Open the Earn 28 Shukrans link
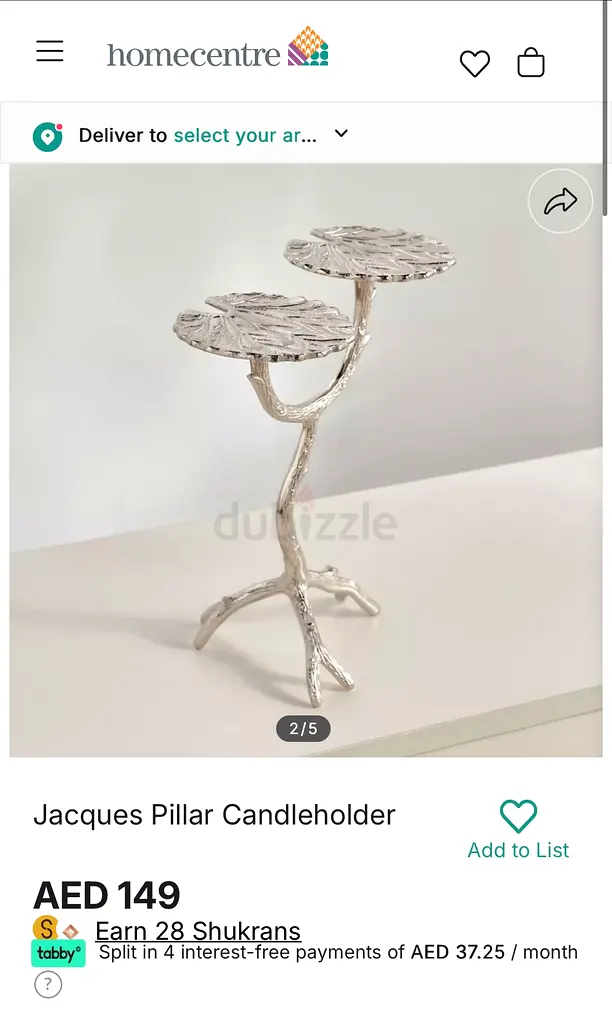The width and height of the screenshot is (612, 1024). pyautogui.click(x=197, y=931)
